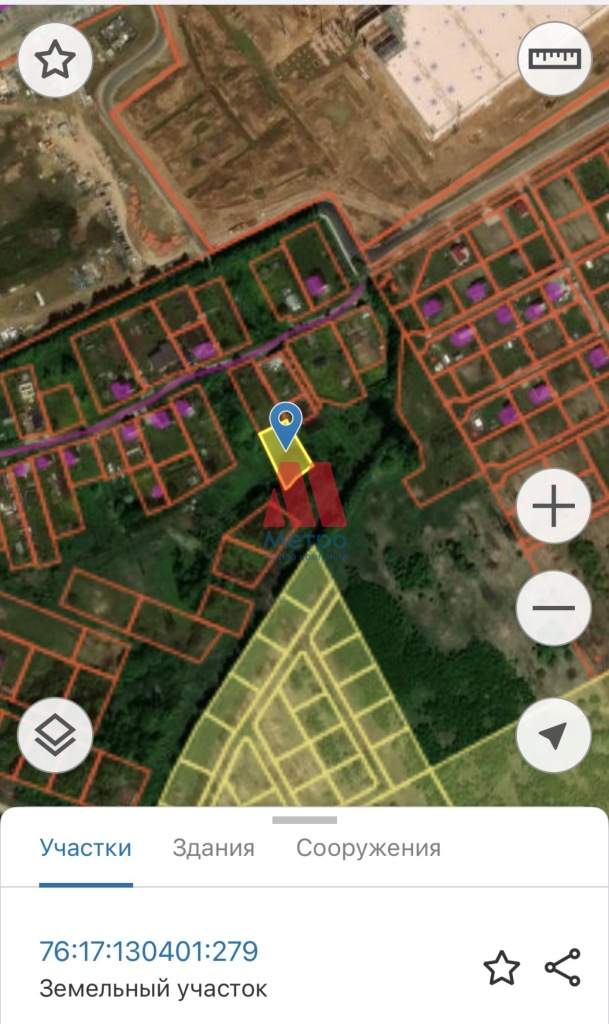Switch to the Здания tab
609x1024 pixels.
coord(213,848)
